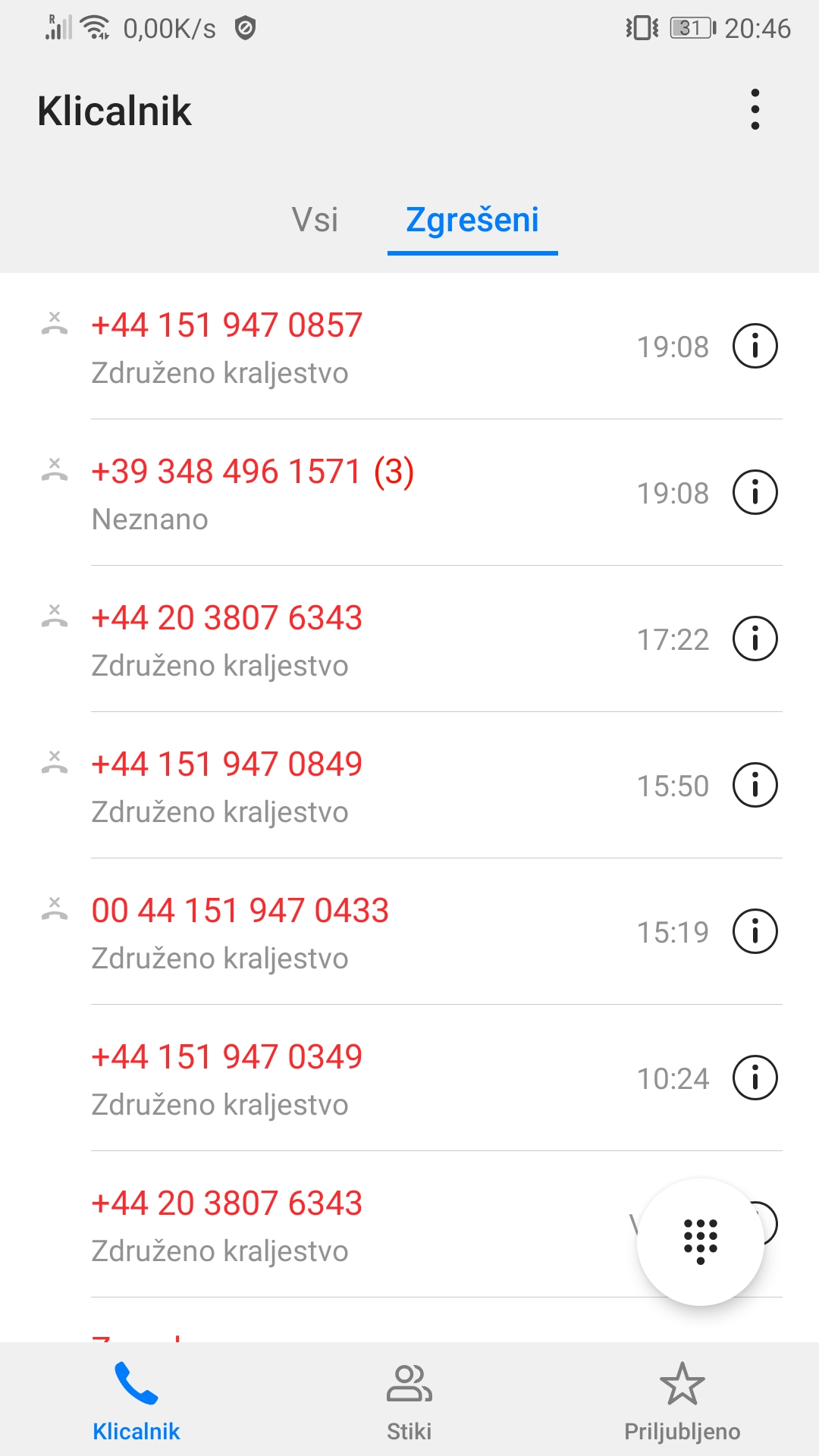Open info for the 17:22 missed call
Viewport: 819px width, 1456px height.
[755, 639]
